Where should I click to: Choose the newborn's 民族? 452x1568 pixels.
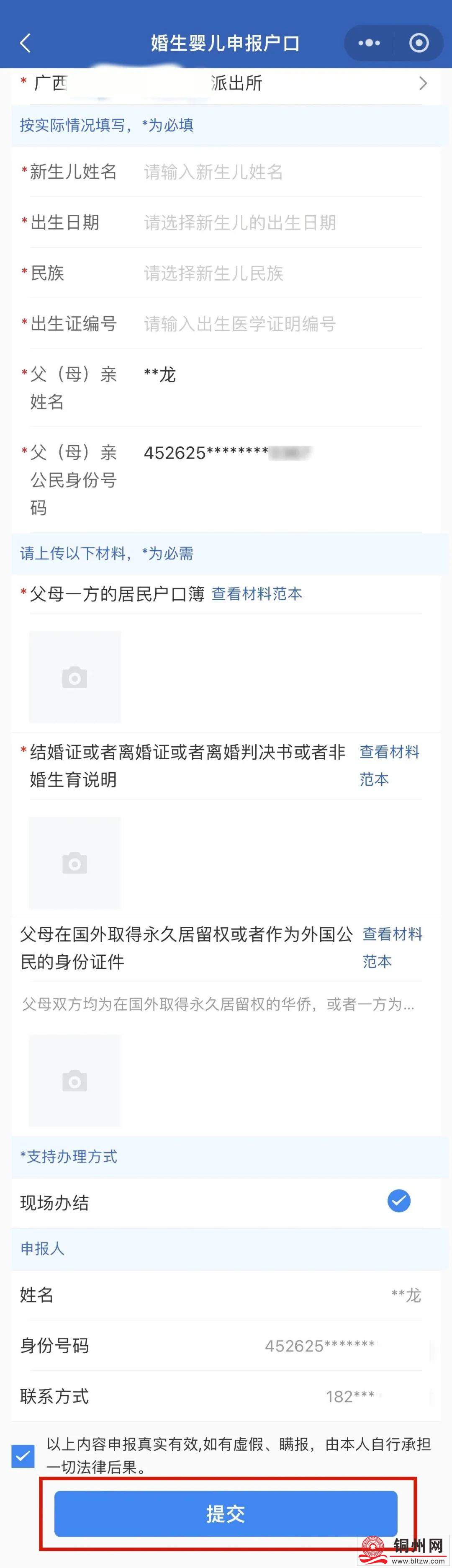(280, 273)
